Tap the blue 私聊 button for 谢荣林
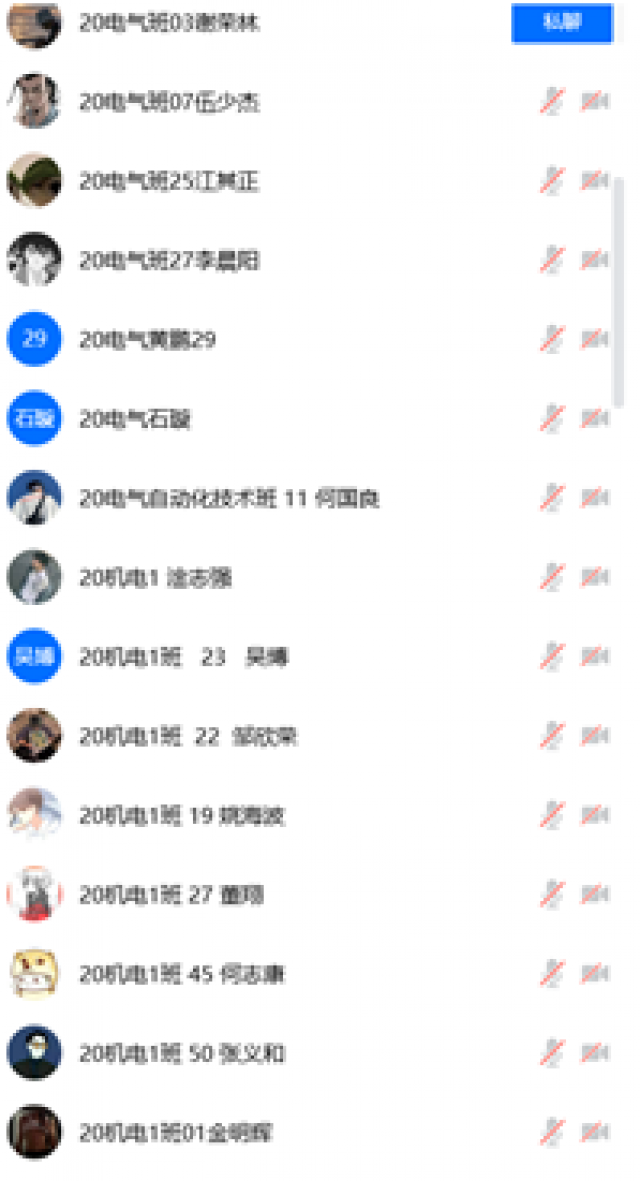The width and height of the screenshot is (640, 1181). coord(561,23)
